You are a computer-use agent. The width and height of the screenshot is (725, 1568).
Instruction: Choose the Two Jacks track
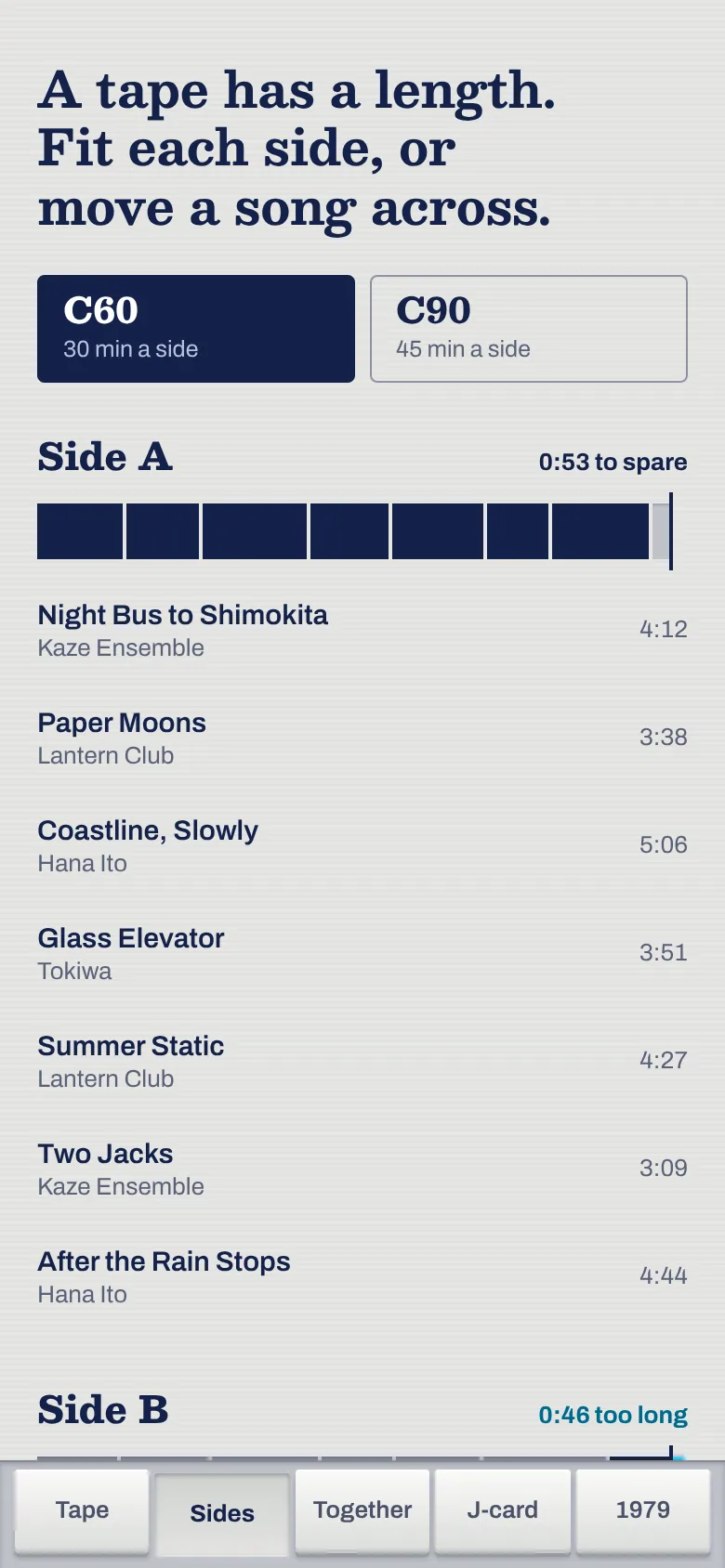pos(362,1169)
